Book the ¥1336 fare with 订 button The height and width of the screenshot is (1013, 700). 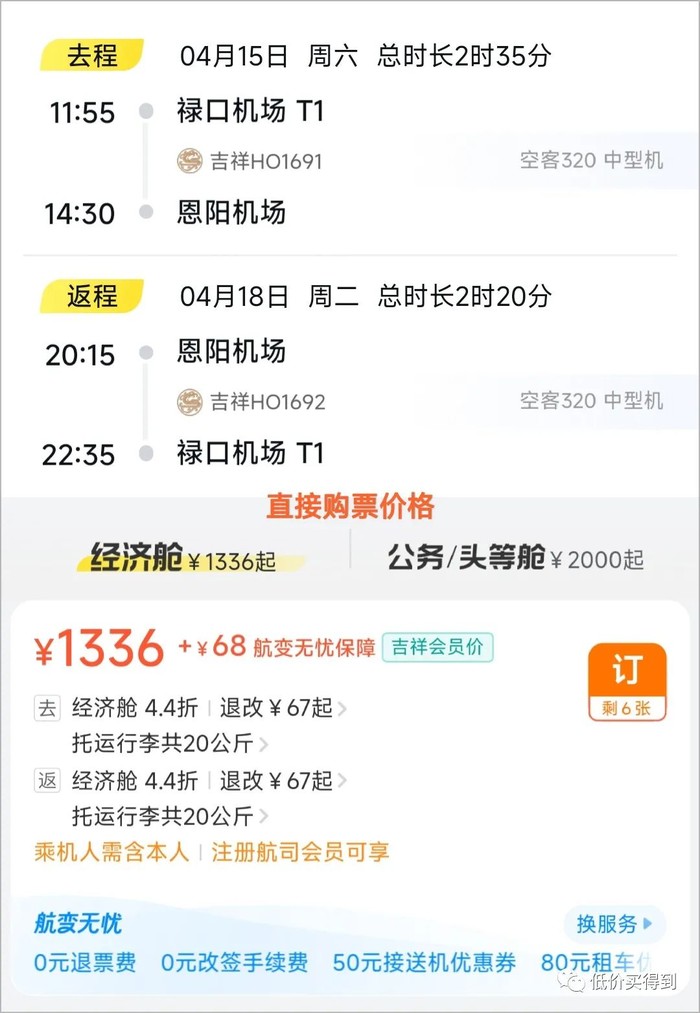point(627,681)
